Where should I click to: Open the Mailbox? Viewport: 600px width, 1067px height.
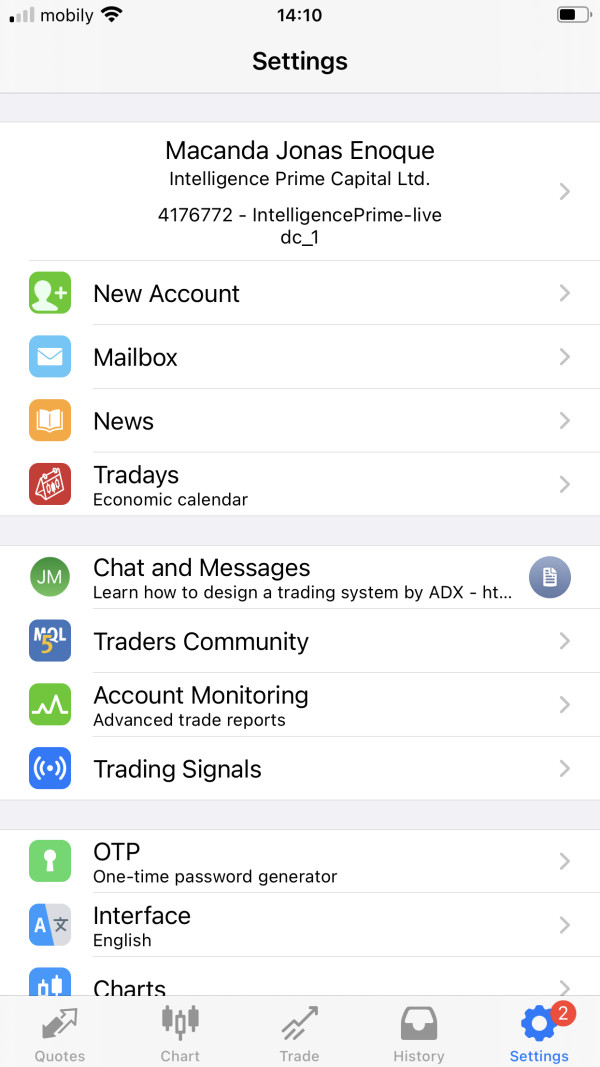click(300, 357)
